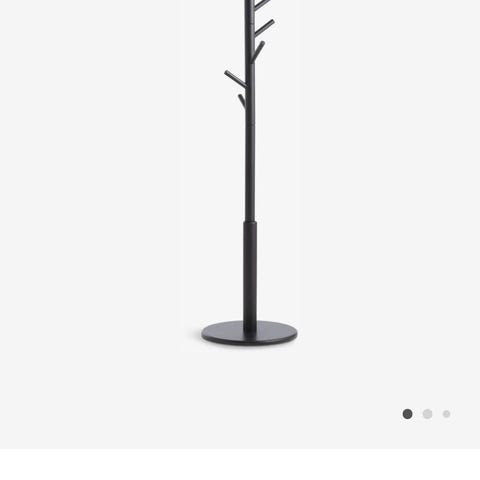
Task: Jump to the second image indicator dot
Action: (427, 414)
